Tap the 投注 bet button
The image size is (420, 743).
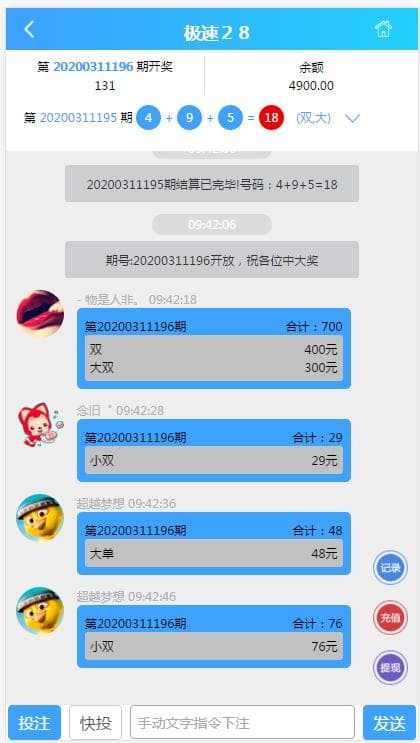(x=35, y=723)
